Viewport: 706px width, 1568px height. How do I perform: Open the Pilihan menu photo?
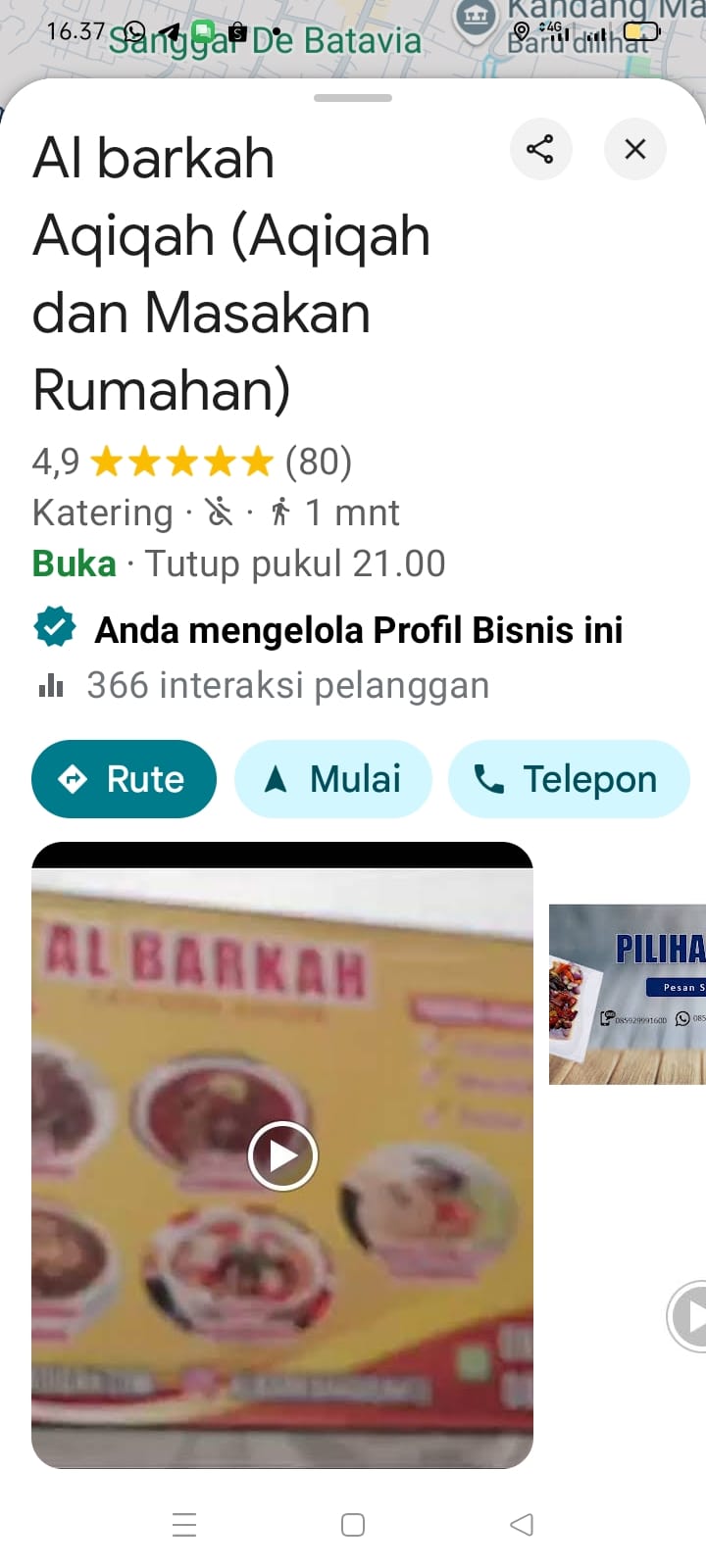[628, 994]
